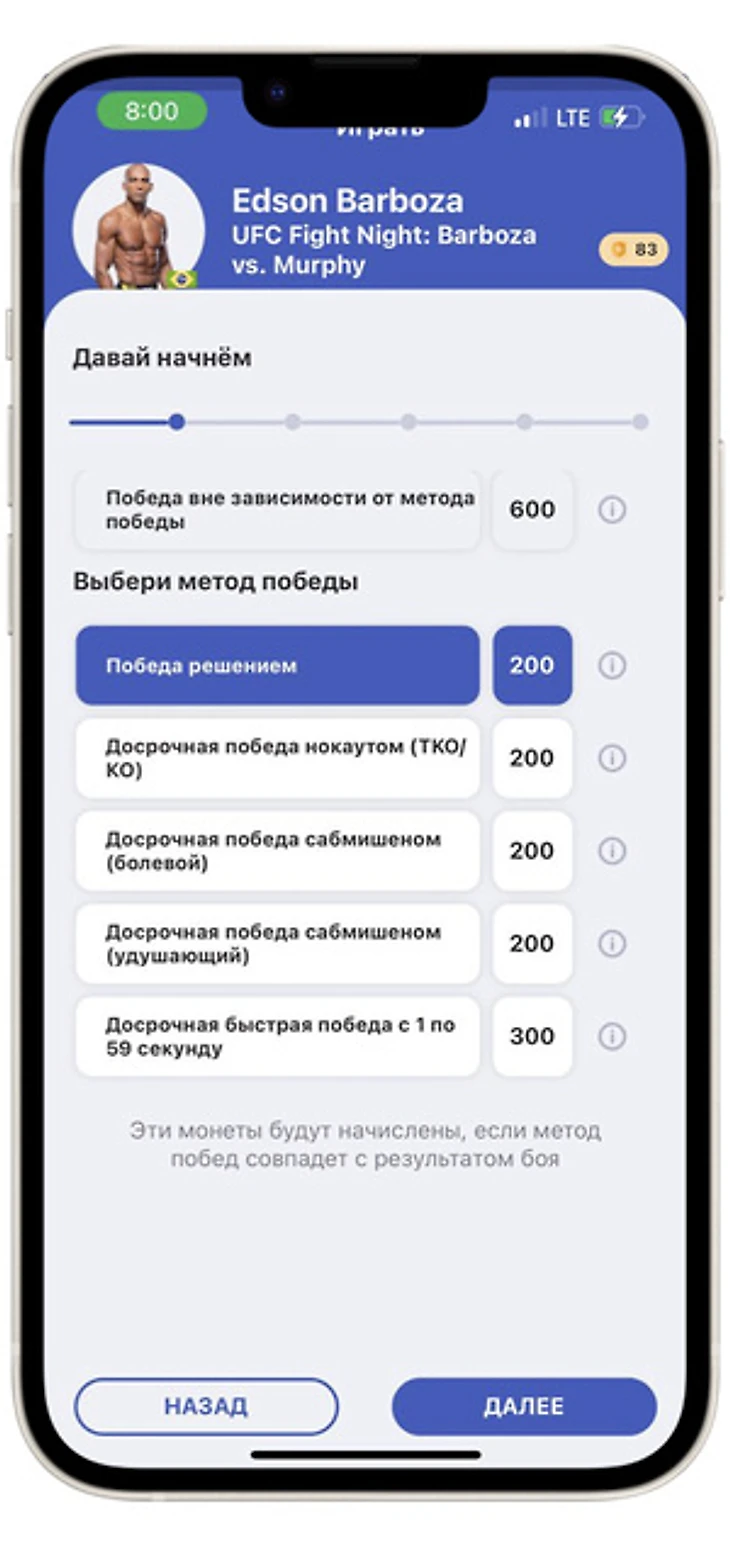Image resolution: width=730 pixels, height=1545 pixels.
Task: Continue with the 'Далее' button
Action: point(524,1406)
